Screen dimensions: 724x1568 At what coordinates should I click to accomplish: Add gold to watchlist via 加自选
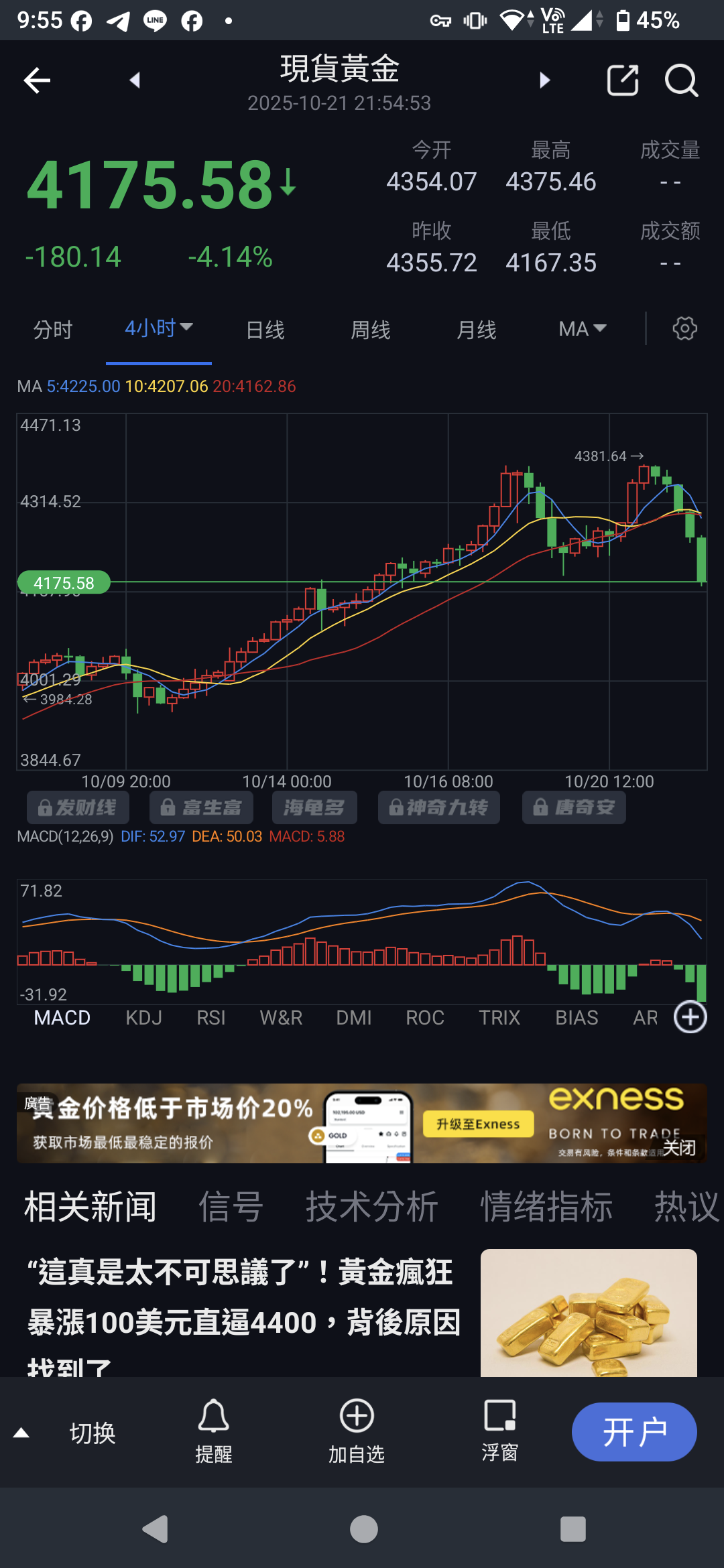pos(356,1431)
